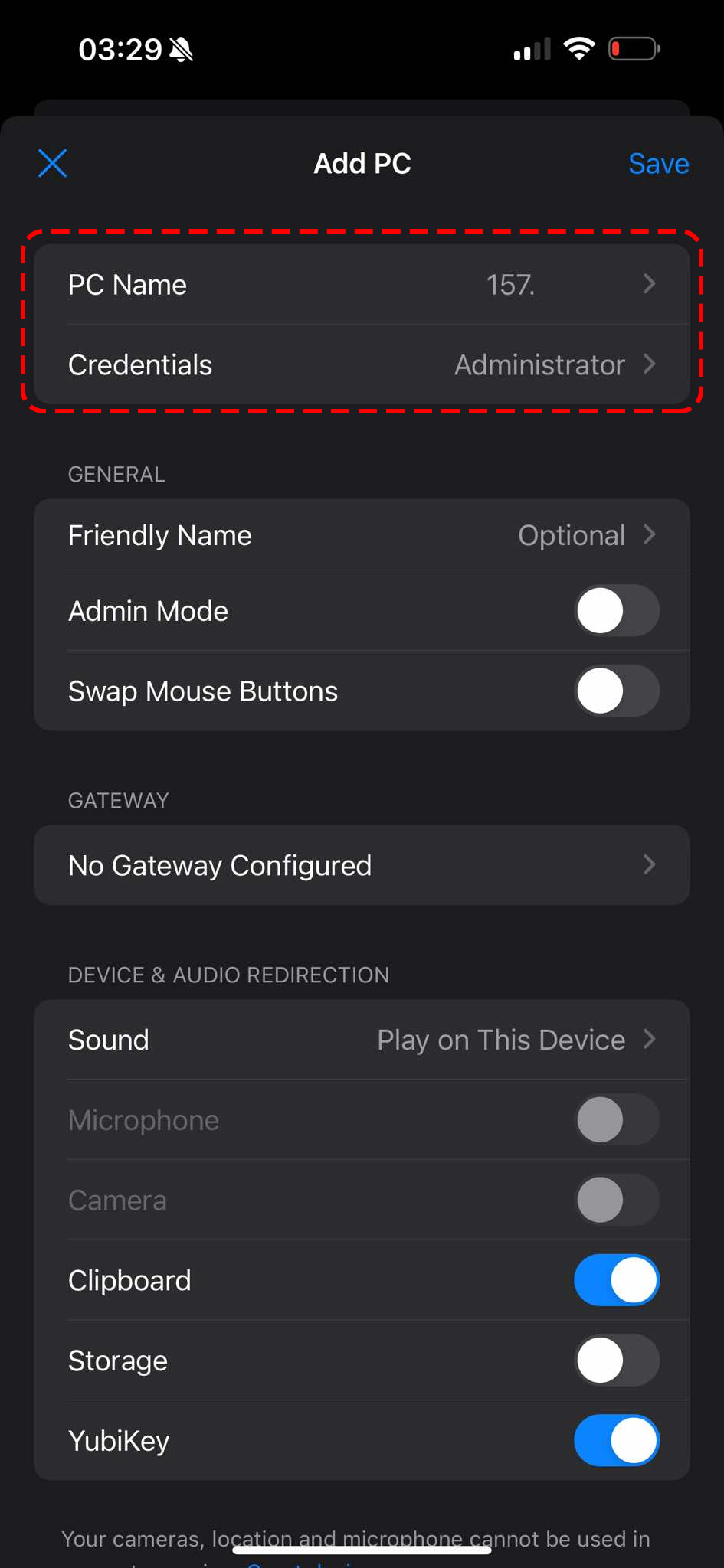Enable Storage redirection

point(616,1361)
